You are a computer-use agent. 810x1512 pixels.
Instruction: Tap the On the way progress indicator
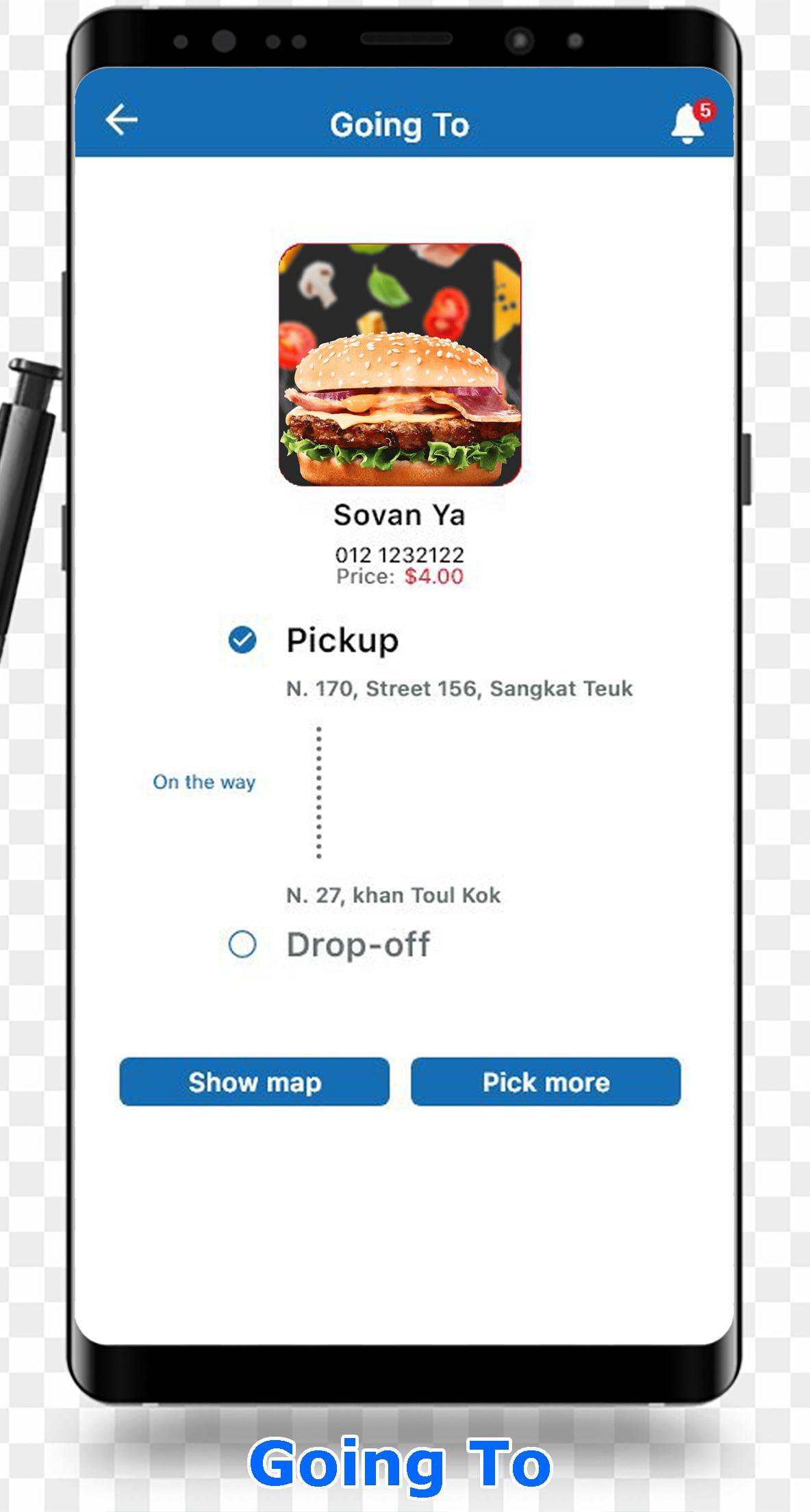point(203,783)
